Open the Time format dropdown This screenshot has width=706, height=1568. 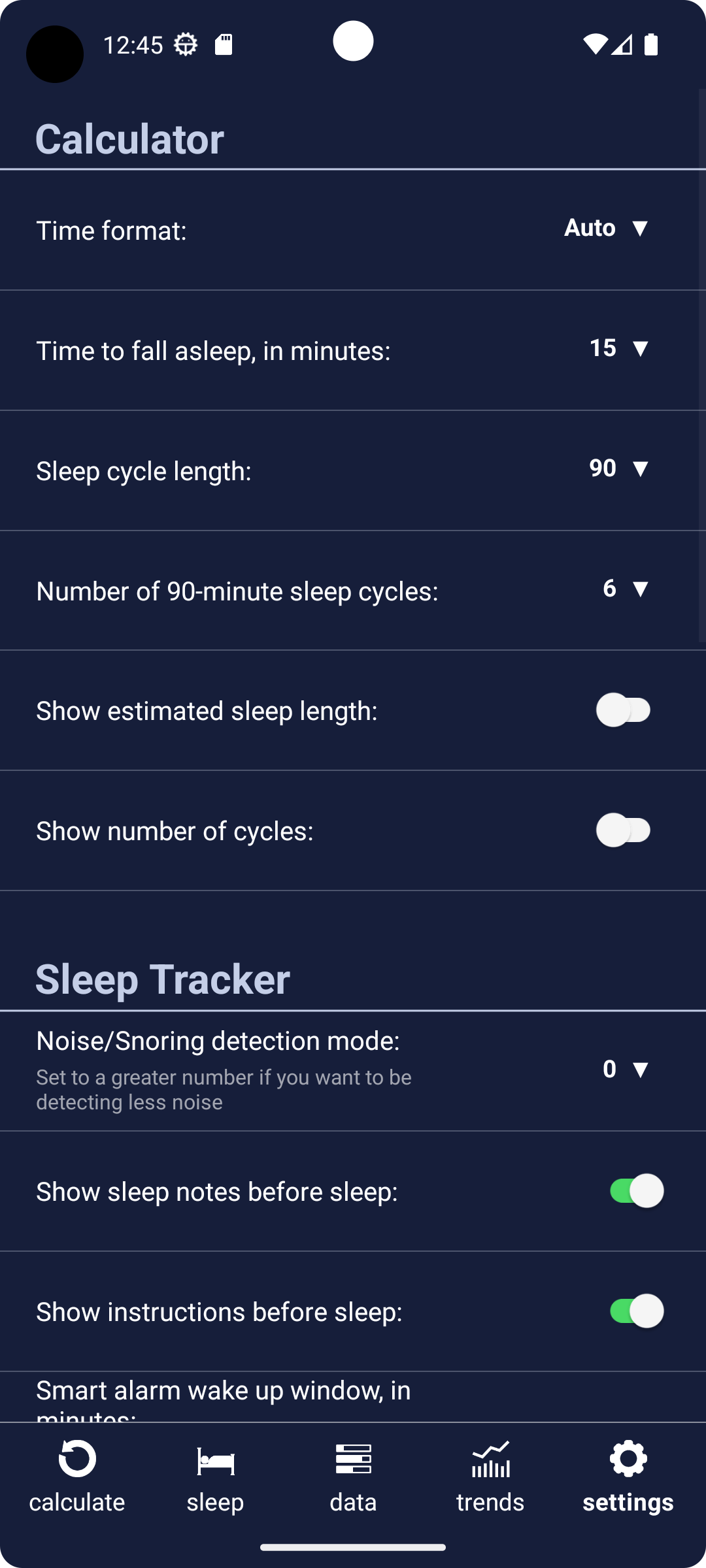click(x=607, y=228)
